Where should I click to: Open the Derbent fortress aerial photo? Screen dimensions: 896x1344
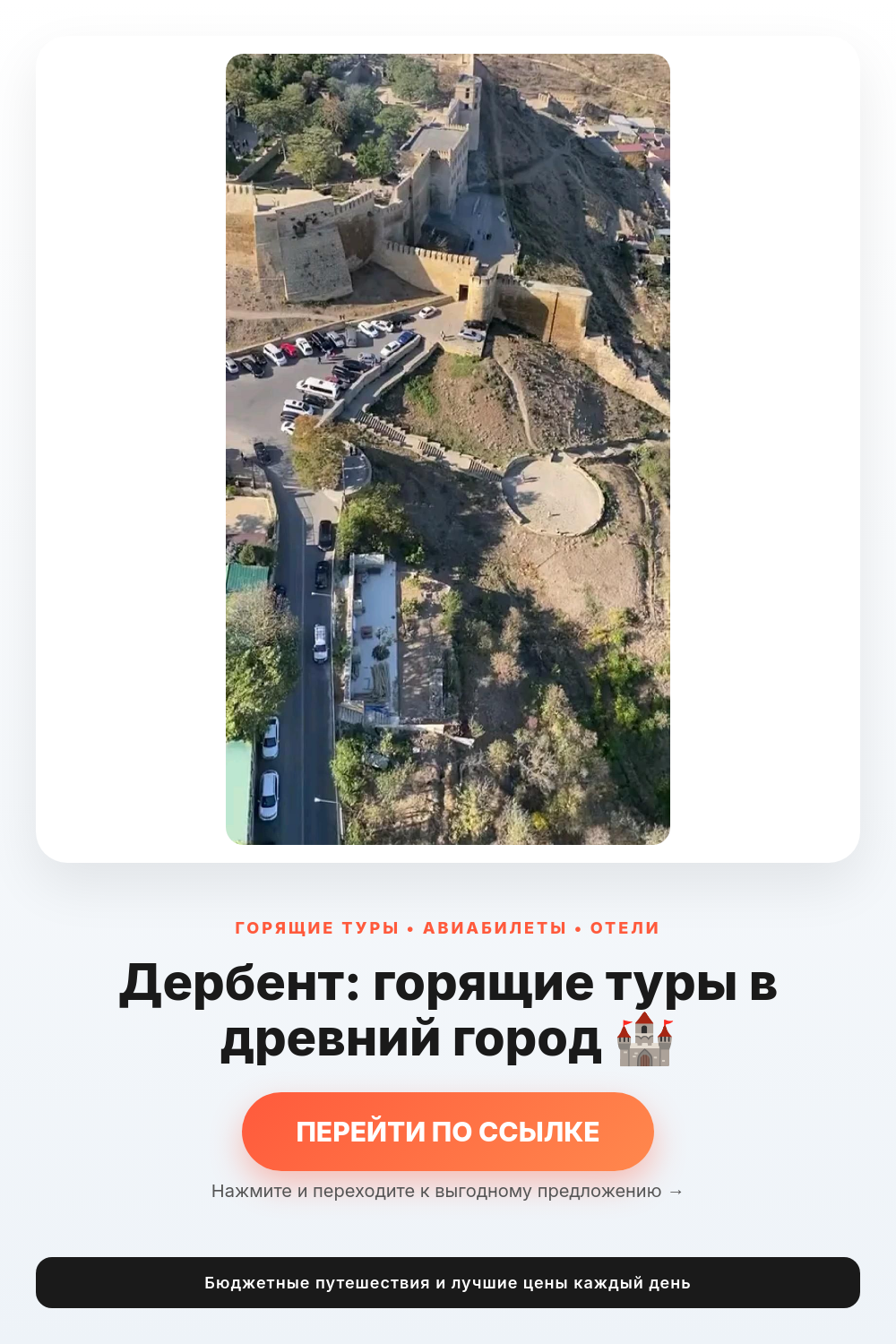coord(448,449)
